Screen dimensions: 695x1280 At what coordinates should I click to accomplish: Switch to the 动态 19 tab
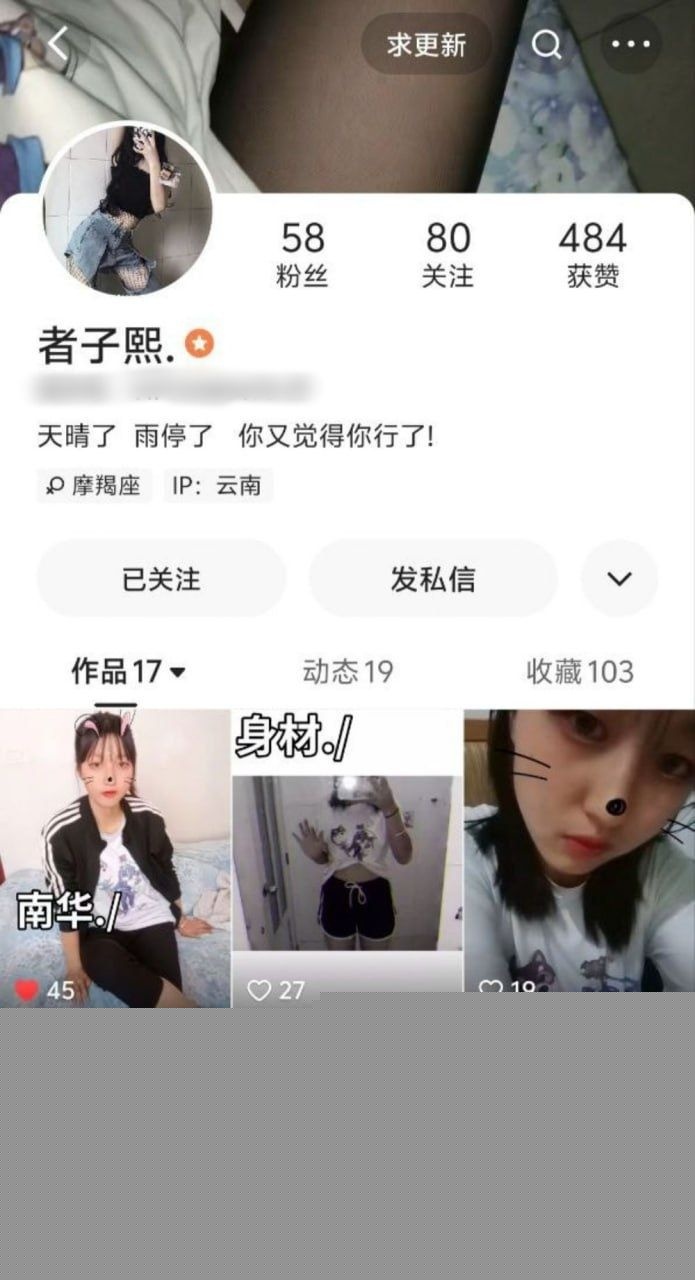point(347,672)
